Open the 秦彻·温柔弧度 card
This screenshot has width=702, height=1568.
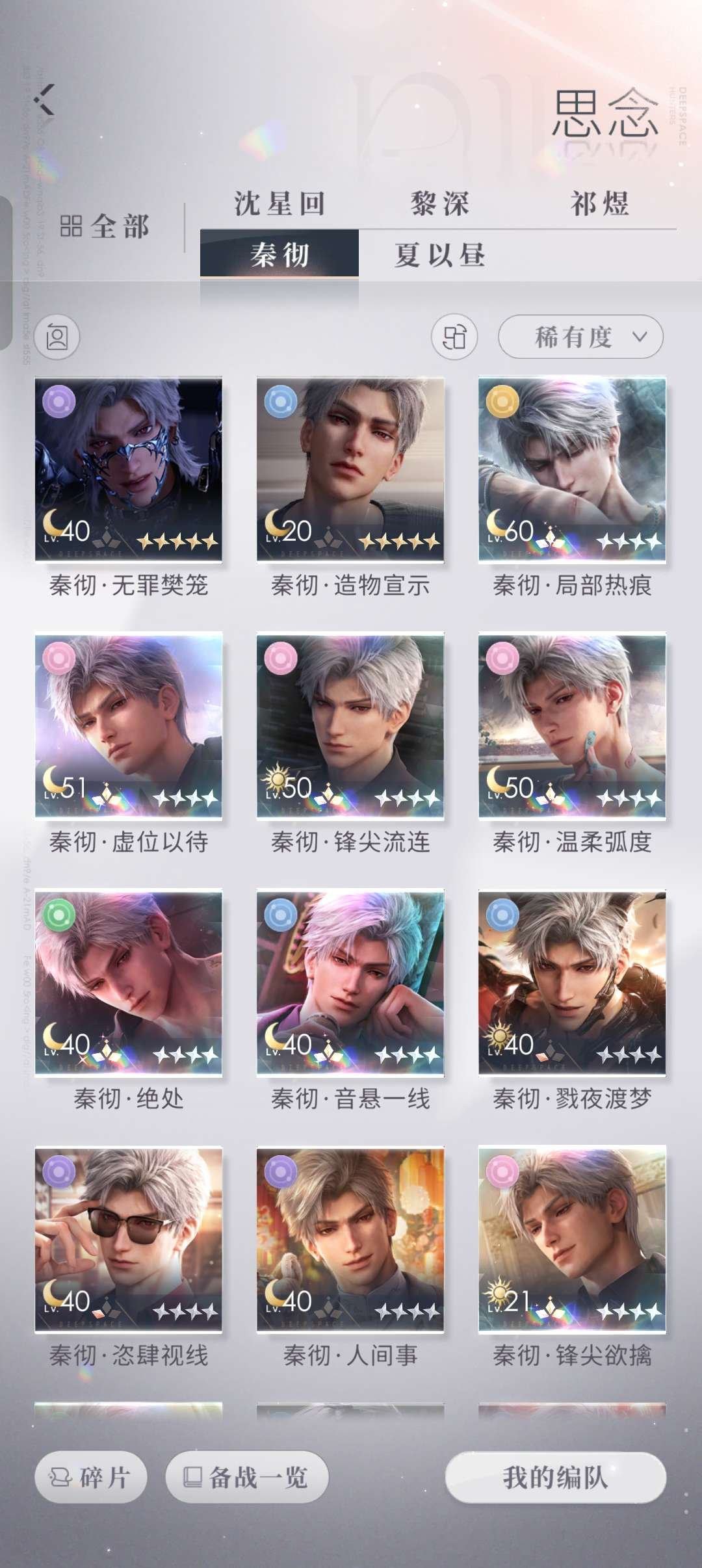[x=572, y=725]
